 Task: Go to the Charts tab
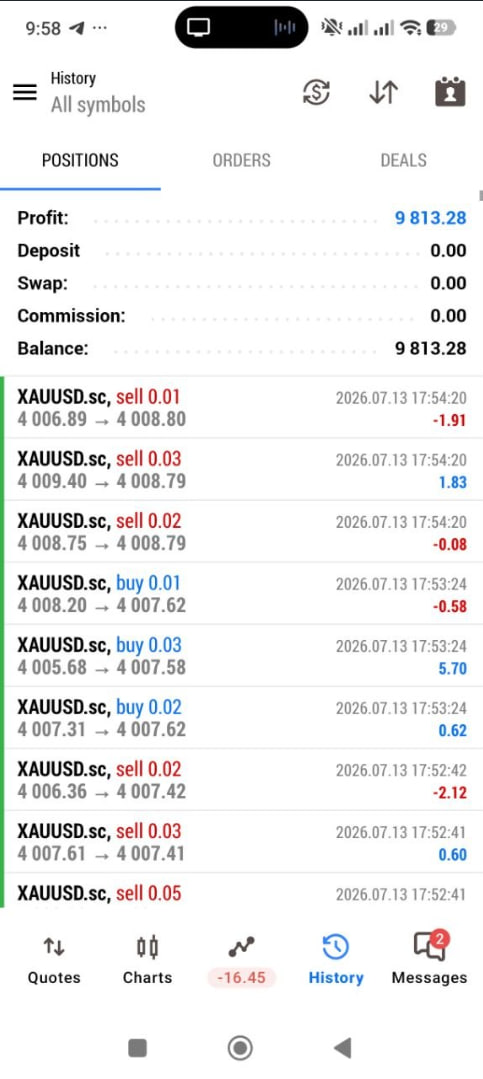coord(147,960)
